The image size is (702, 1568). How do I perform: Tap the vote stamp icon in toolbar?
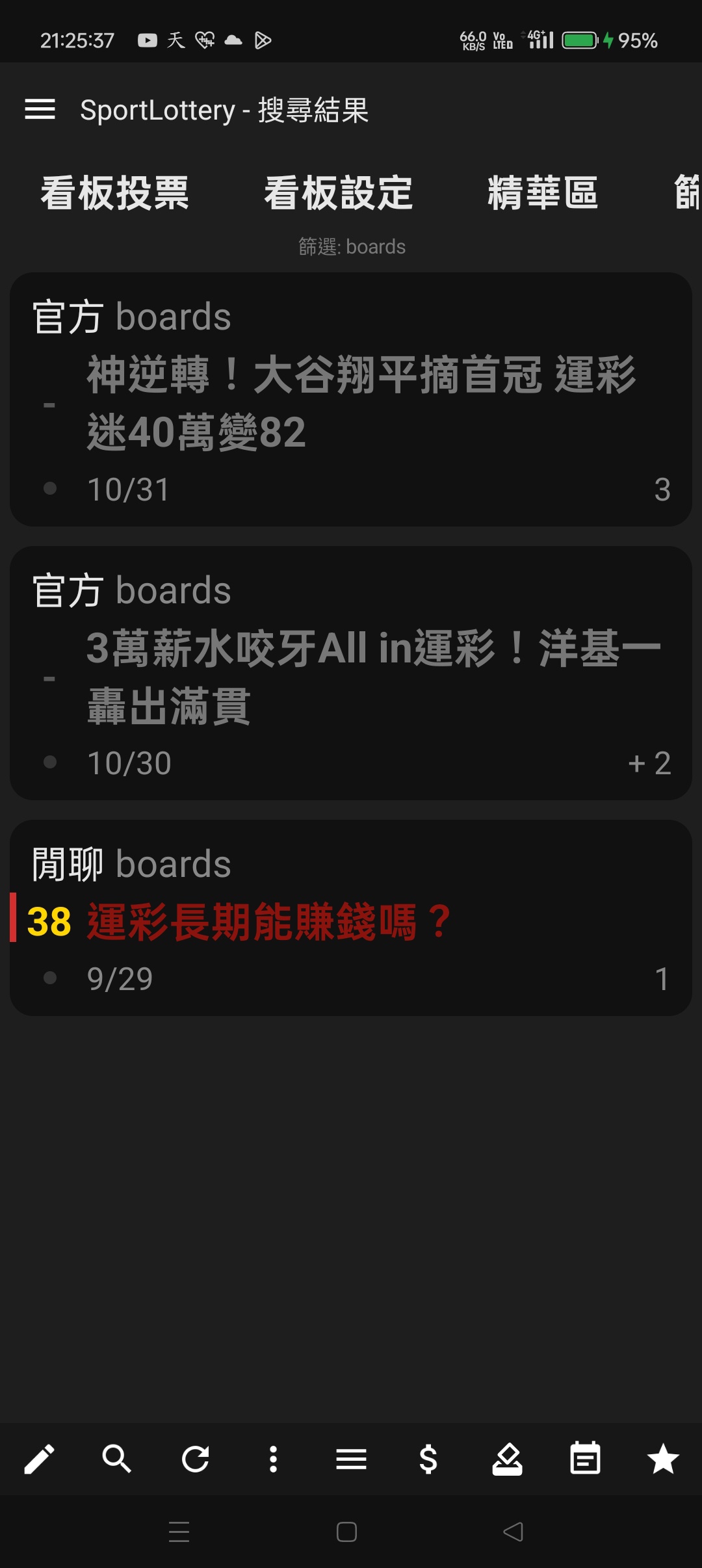pyautogui.click(x=507, y=1459)
